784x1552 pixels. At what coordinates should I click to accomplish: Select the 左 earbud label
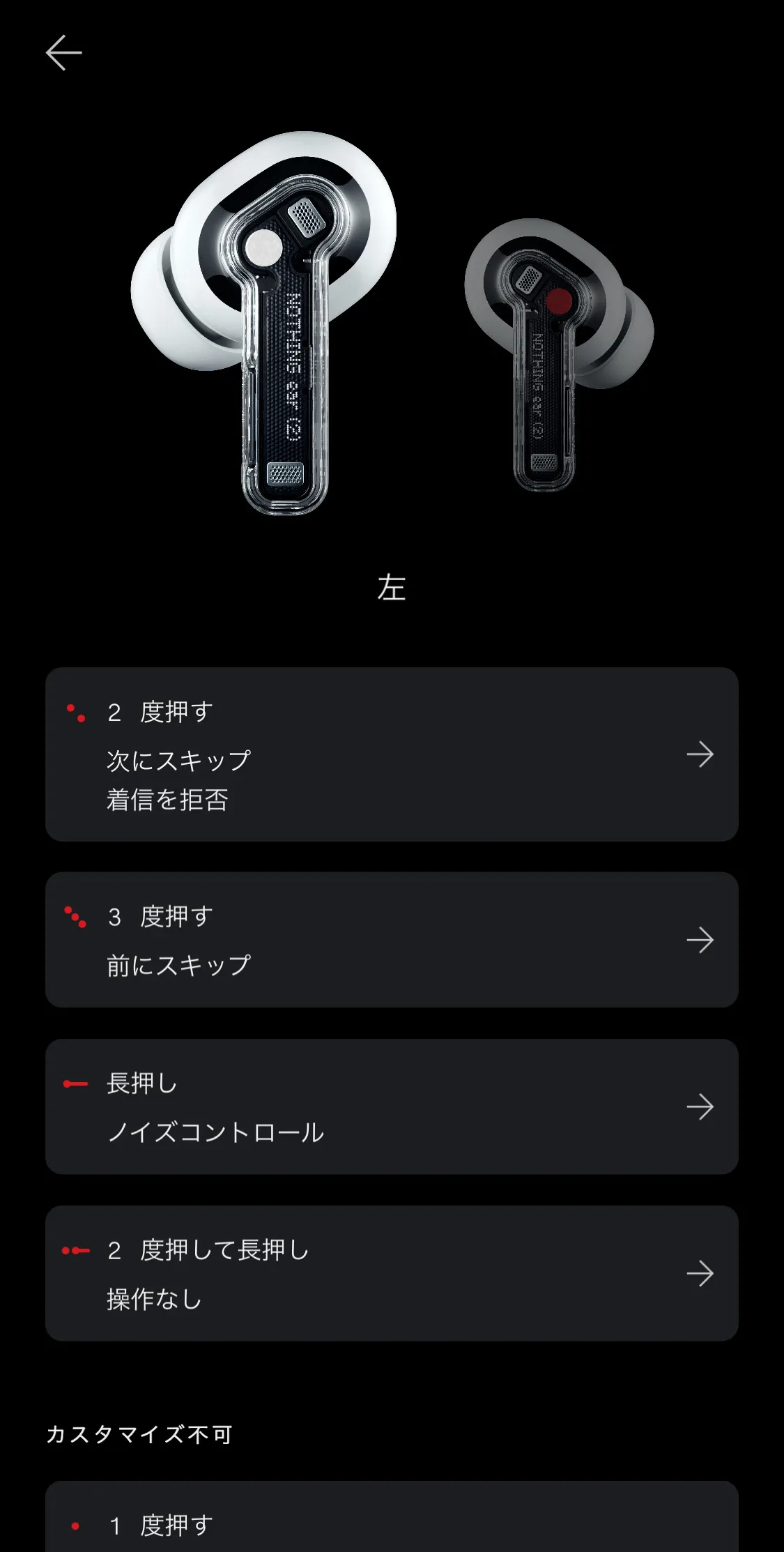pos(392,589)
